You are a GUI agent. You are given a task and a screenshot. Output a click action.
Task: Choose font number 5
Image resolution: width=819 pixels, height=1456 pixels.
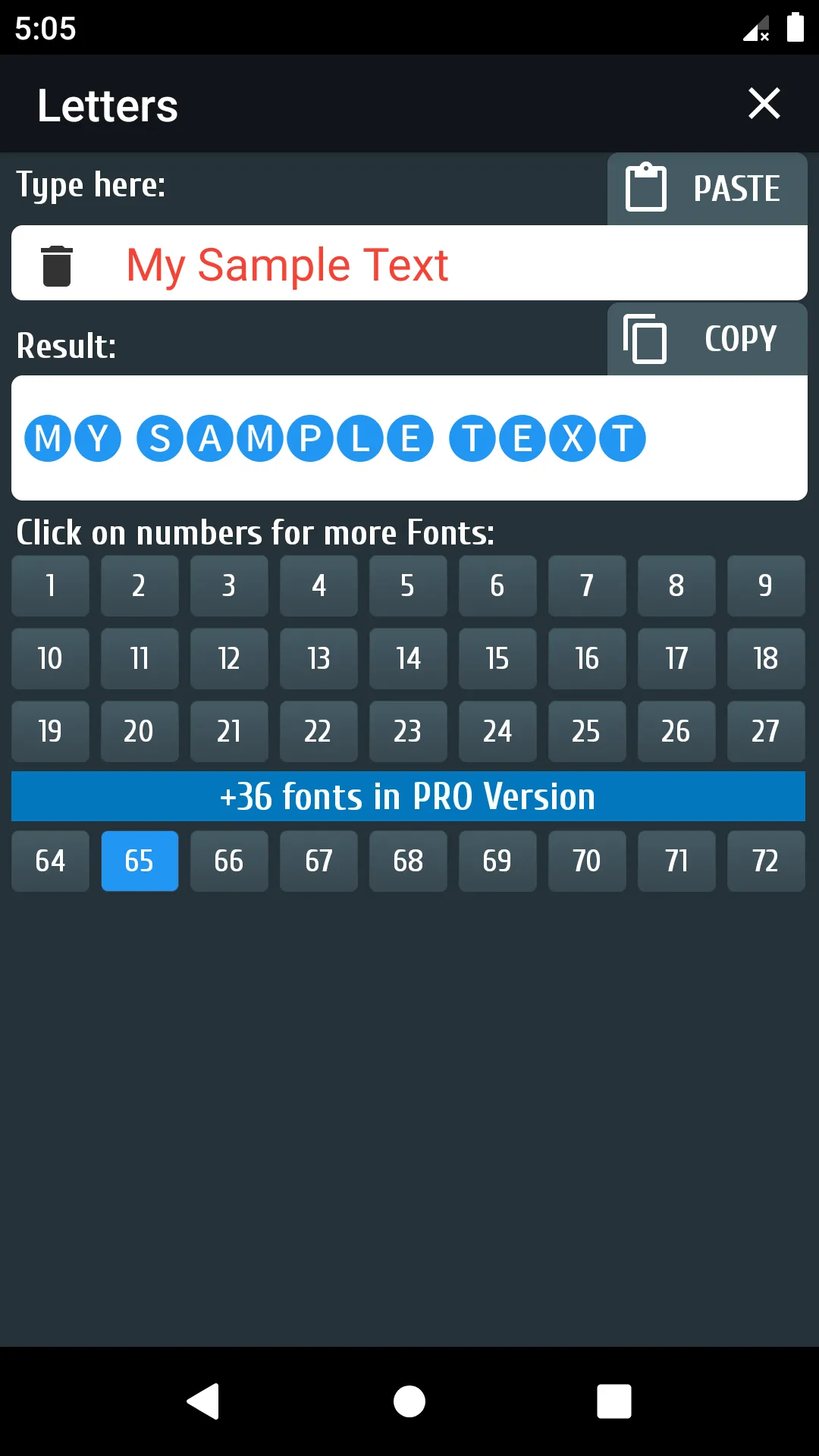[x=408, y=585]
